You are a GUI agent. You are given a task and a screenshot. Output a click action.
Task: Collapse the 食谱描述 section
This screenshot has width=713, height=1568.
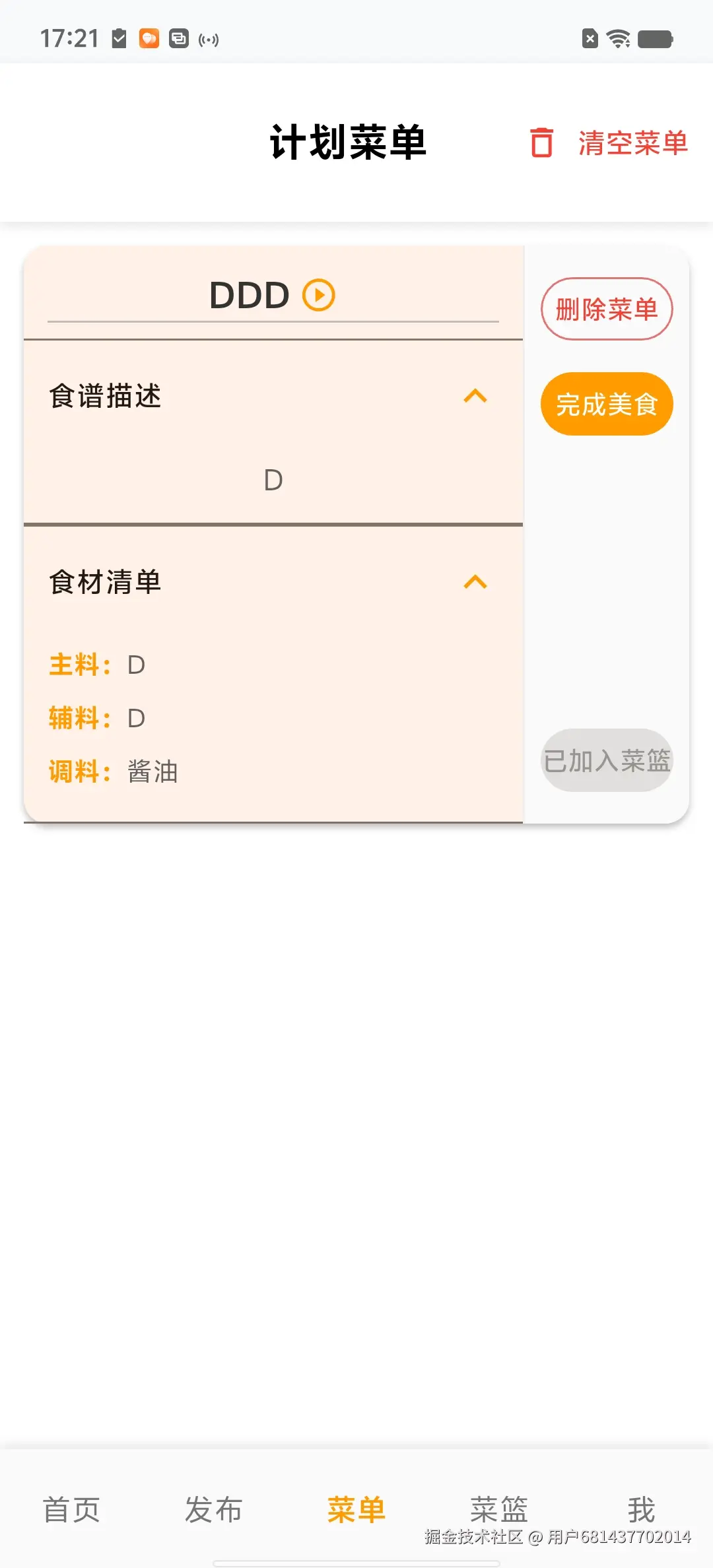(474, 395)
